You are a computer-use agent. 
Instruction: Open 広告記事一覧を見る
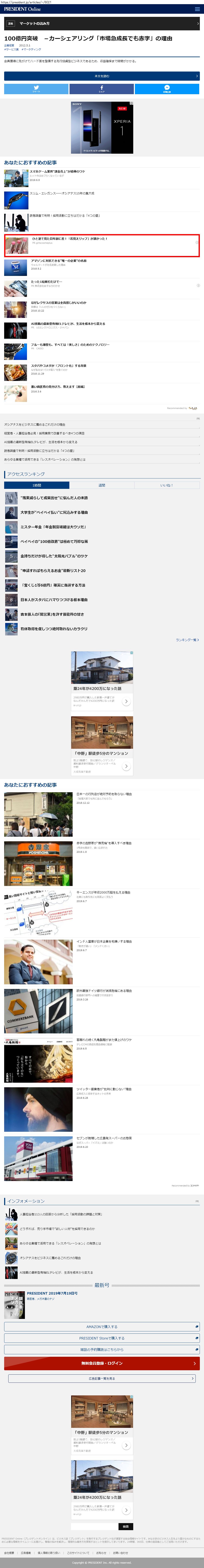(102, 1378)
